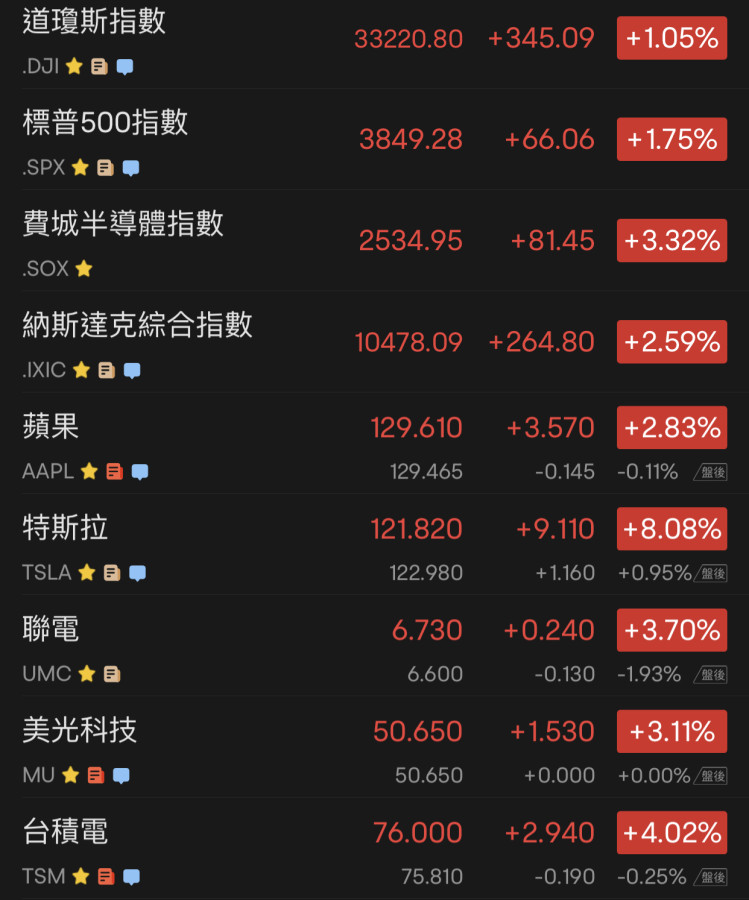Screen dimensions: 749x900
Task: View the 特斯拉 TSLA stock quote
Action: [x=65, y=528]
